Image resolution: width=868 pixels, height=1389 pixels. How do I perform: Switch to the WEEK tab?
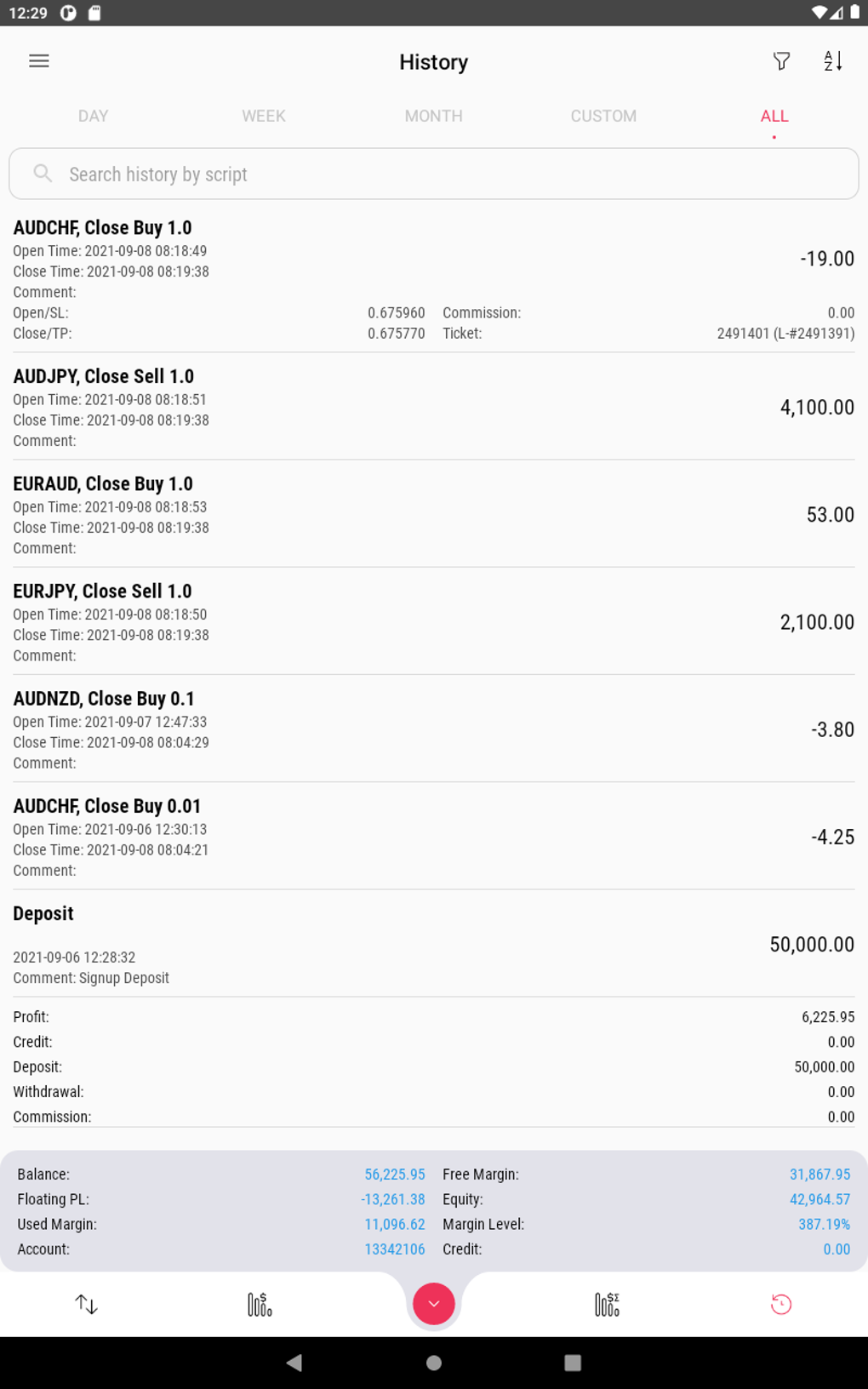[x=263, y=116]
